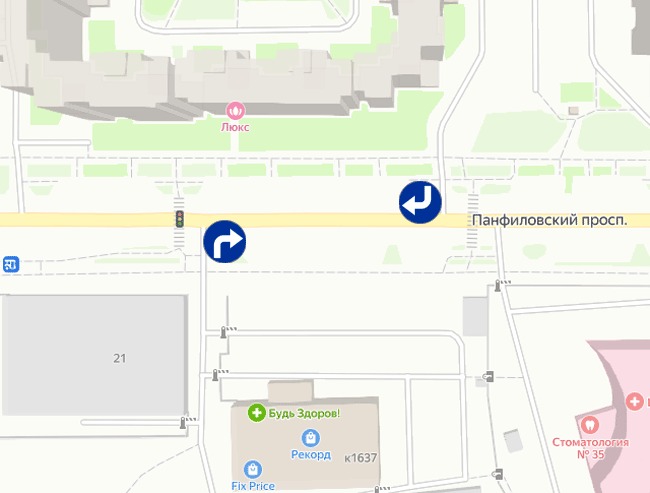Open the Люкс place marker

point(236,110)
